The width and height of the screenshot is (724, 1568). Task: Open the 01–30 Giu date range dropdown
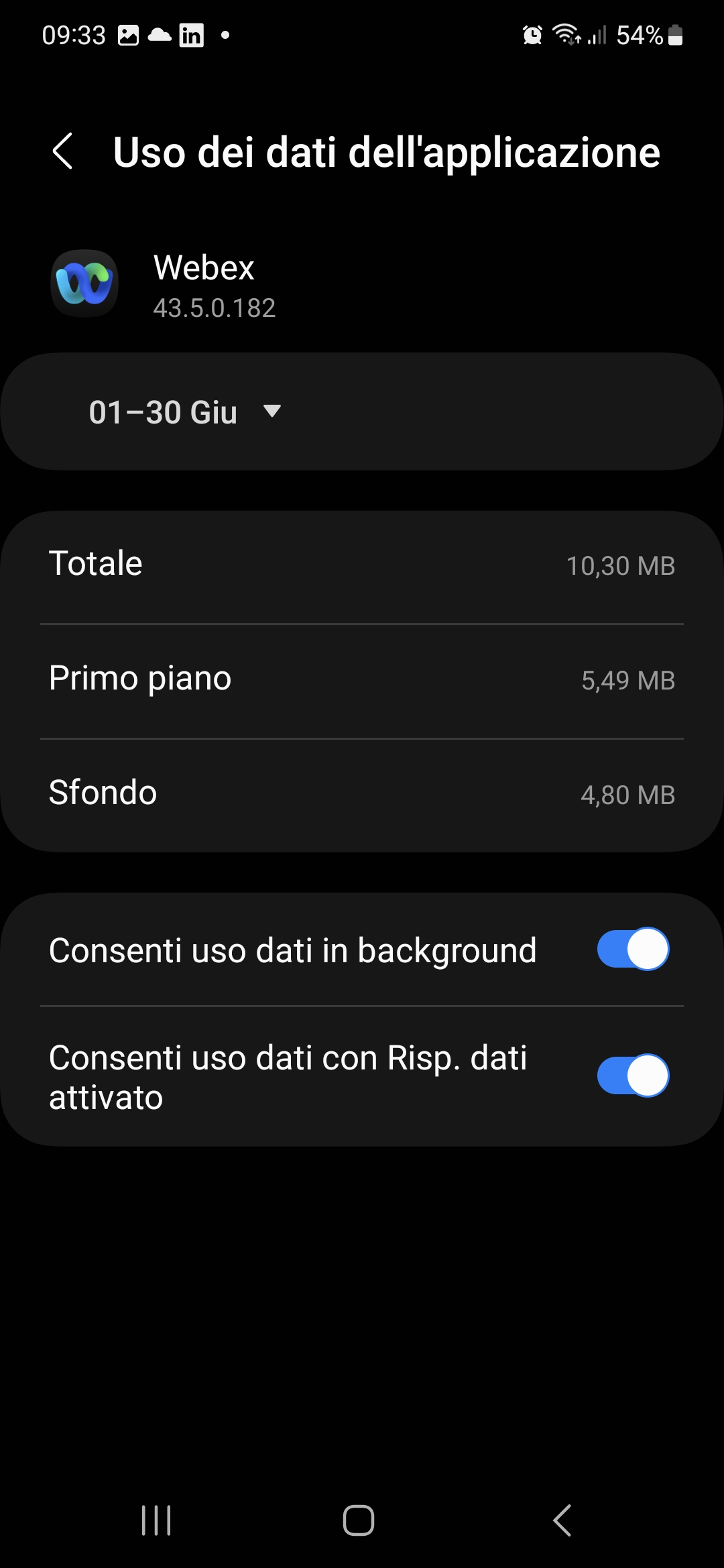point(185,411)
